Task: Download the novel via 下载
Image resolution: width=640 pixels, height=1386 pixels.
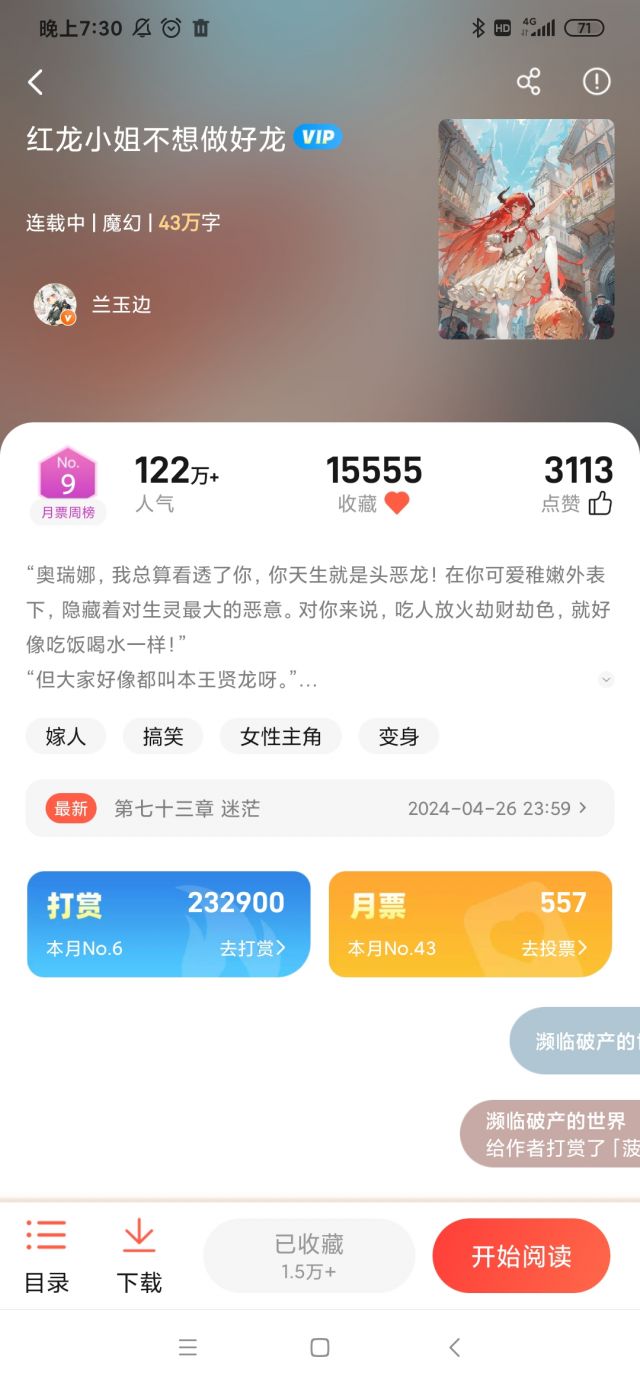Action: (139, 1256)
